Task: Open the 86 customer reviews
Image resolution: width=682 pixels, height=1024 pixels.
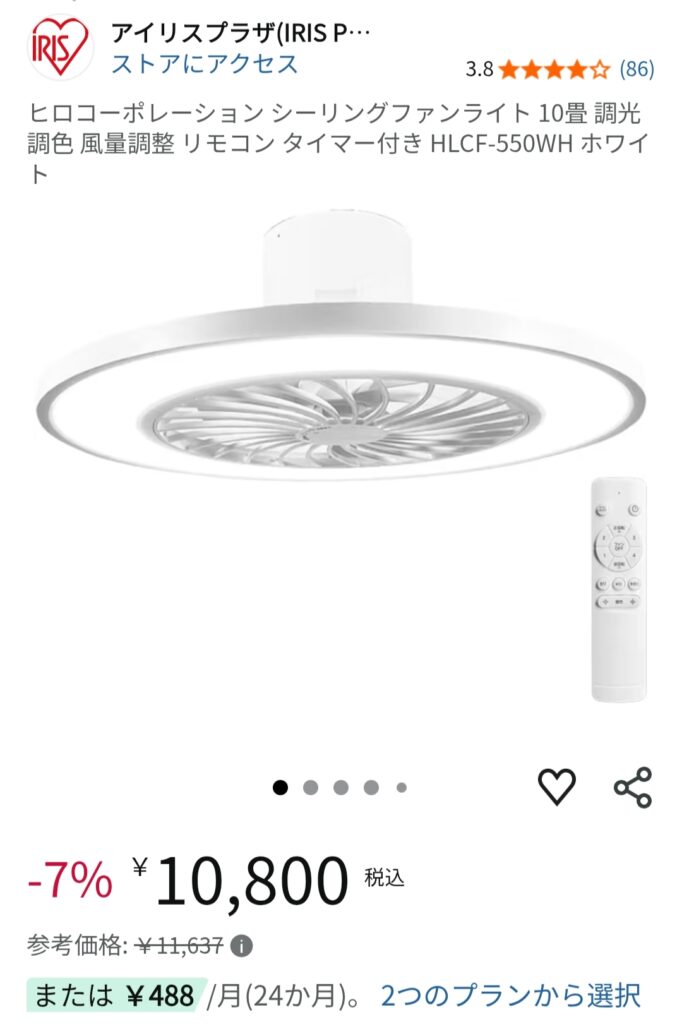Action: (x=636, y=69)
